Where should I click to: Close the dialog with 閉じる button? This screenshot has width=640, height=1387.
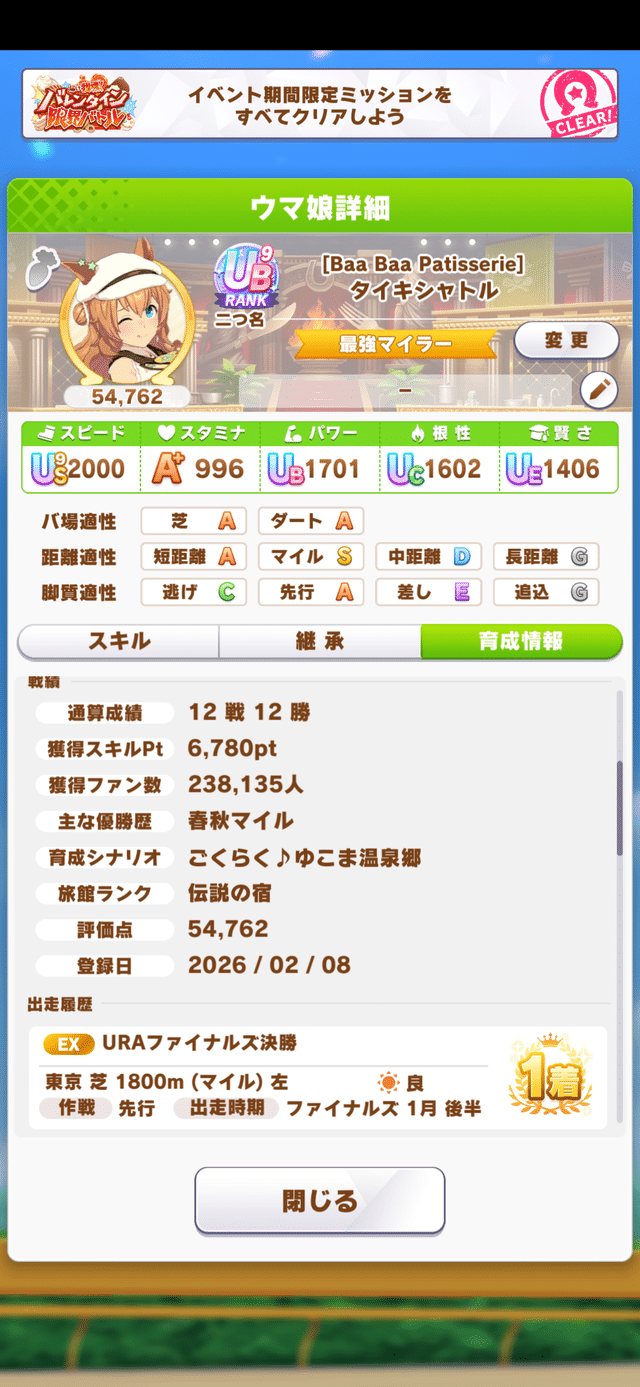tap(319, 1200)
